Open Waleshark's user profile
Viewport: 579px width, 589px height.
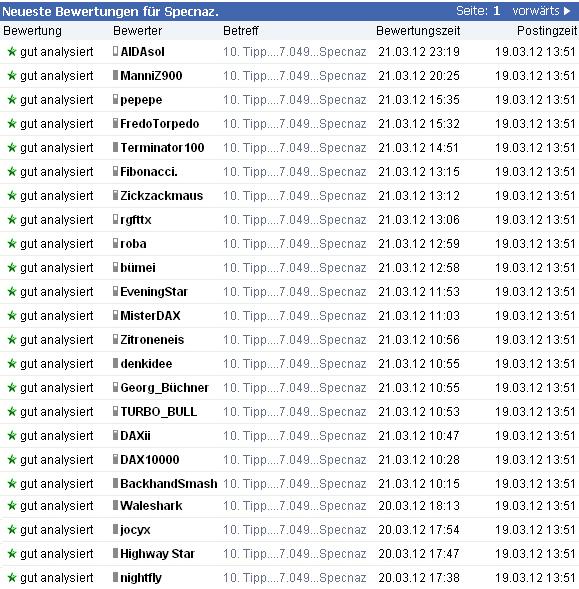point(151,506)
